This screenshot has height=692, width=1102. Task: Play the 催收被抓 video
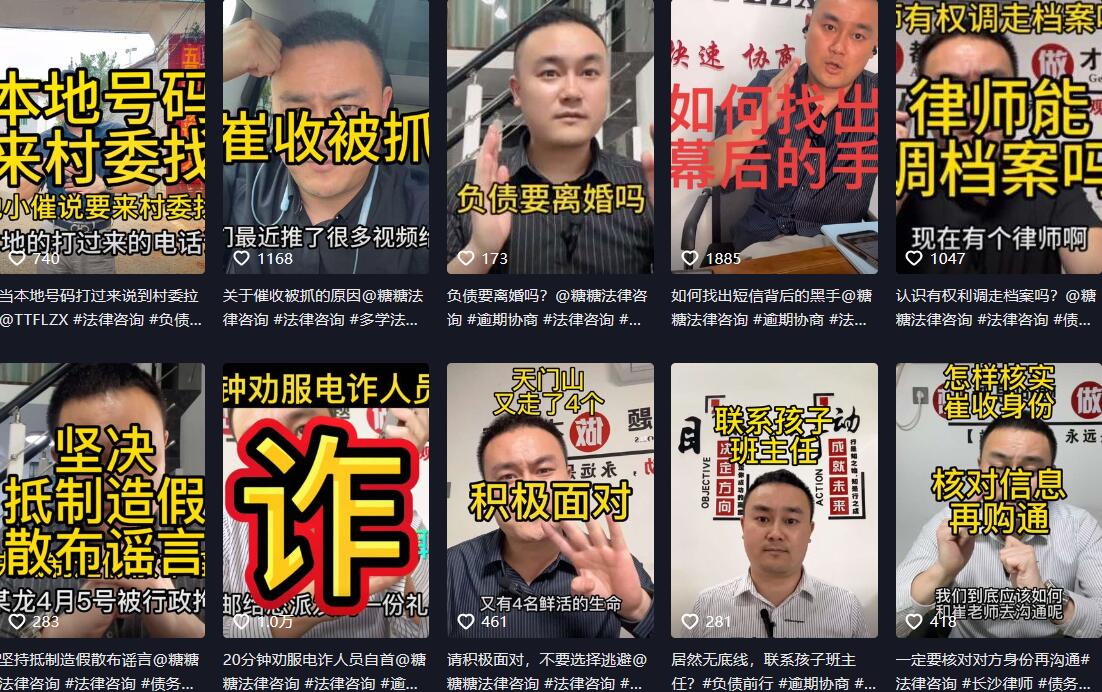point(325,135)
